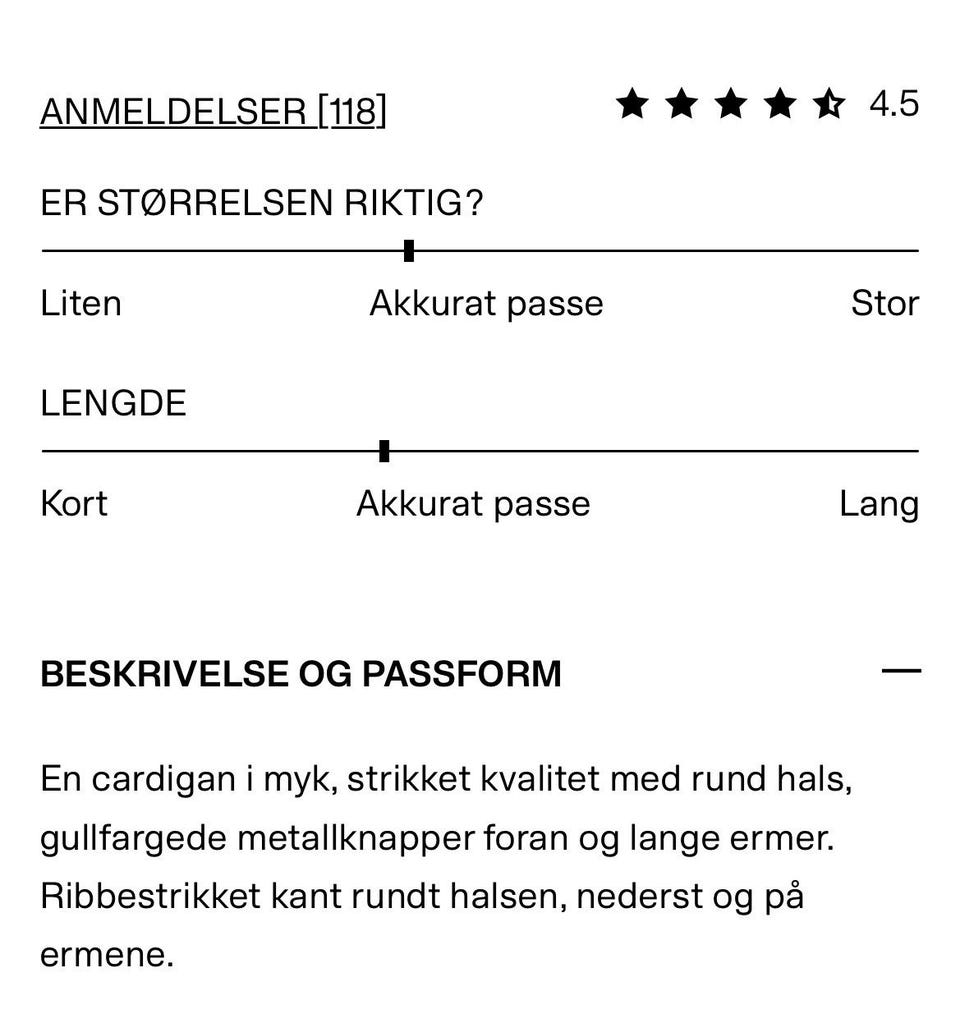Select the Liten label on size scale

(x=80, y=303)
